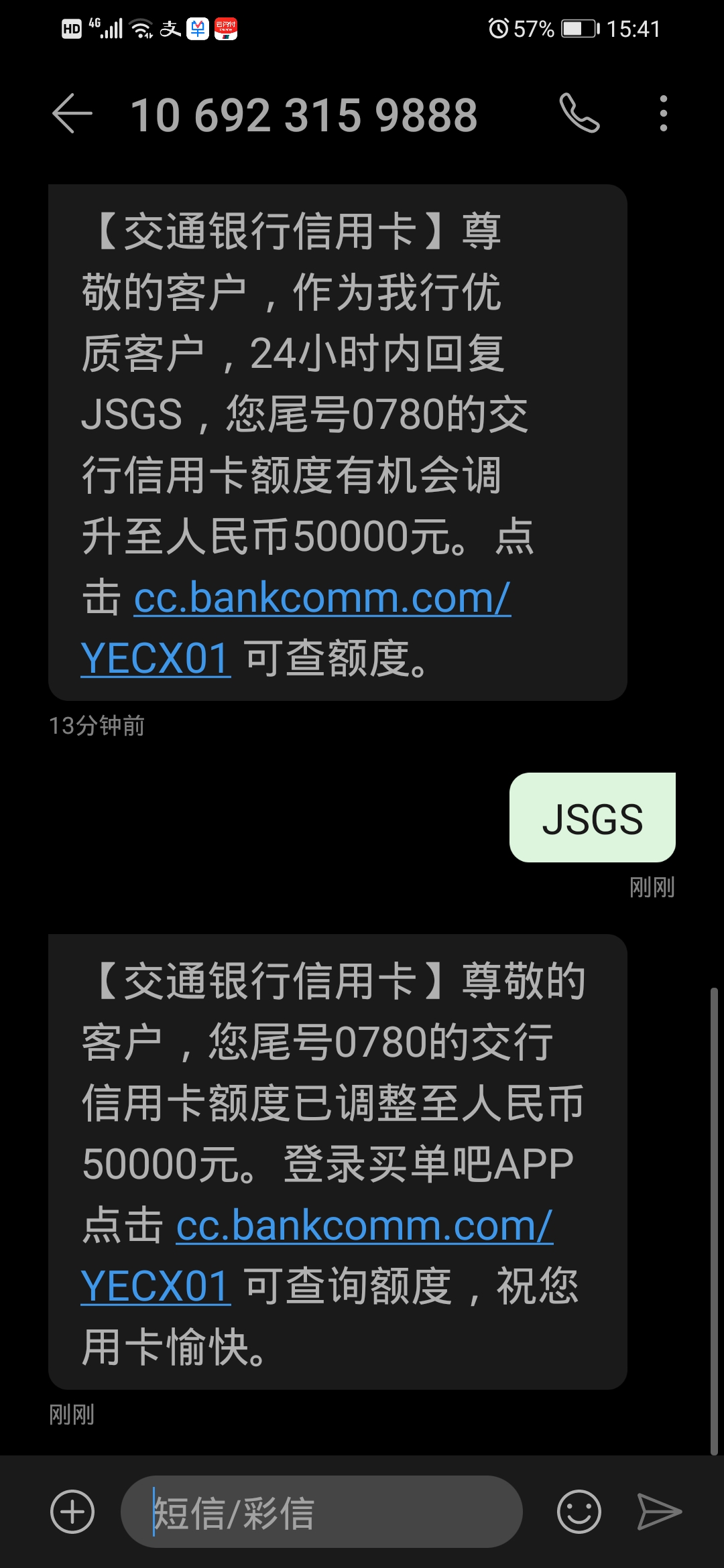This screenshot has width=724, height=1568.
Task: Call the number 10 692 315 9888
Action: (579, 113)
